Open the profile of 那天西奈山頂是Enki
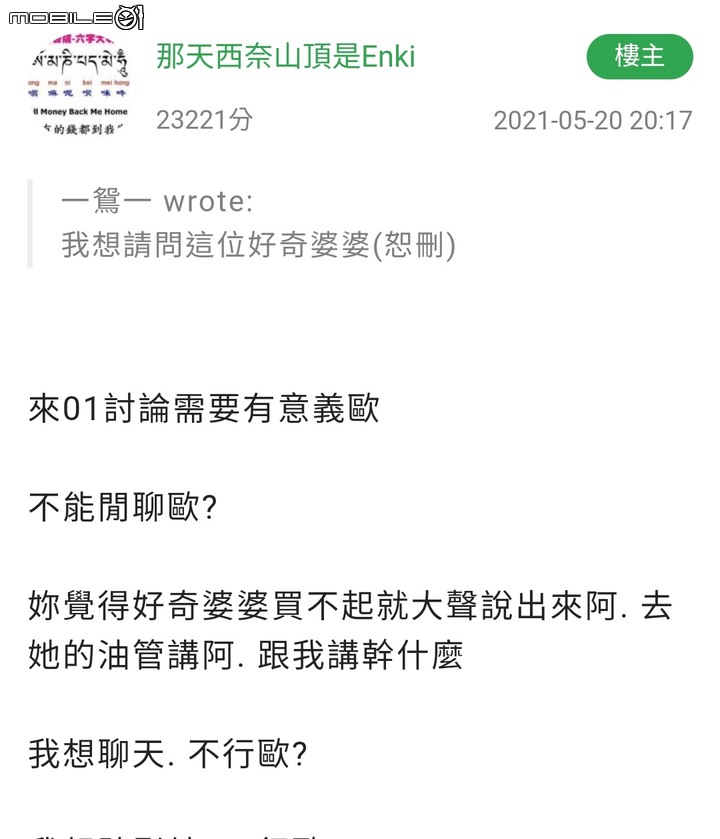 pos(285,56)
